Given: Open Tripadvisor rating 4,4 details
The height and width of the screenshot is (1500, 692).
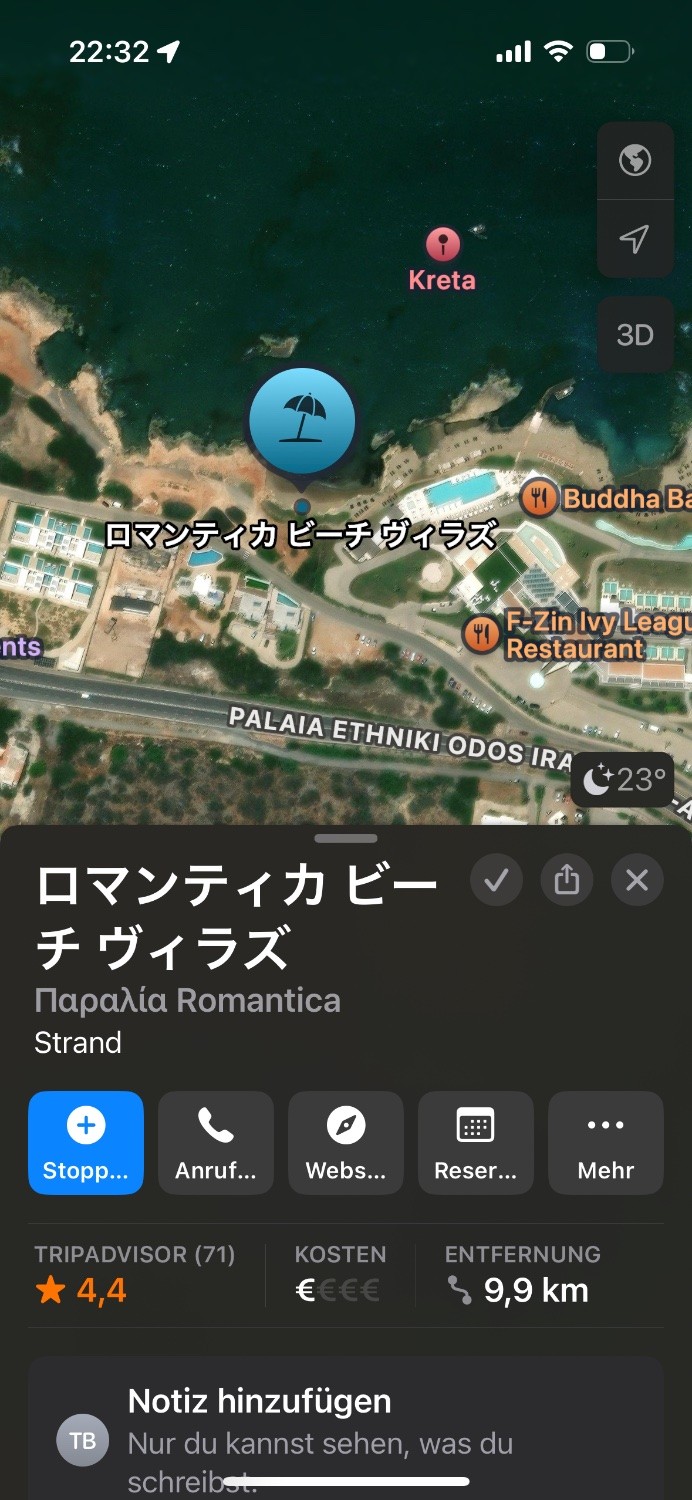Looking at the screenshot, I should (135, 1275).
